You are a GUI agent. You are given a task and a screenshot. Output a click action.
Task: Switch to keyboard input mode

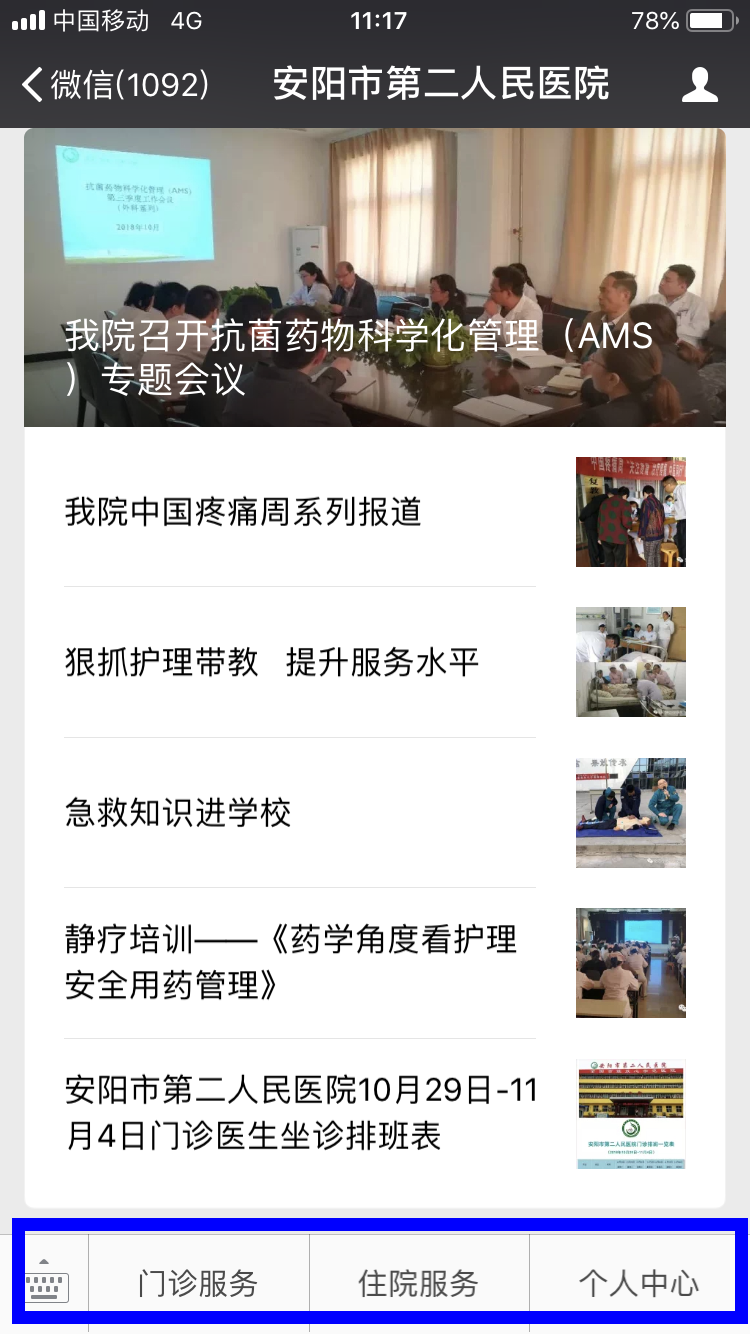pos(46,1282)
